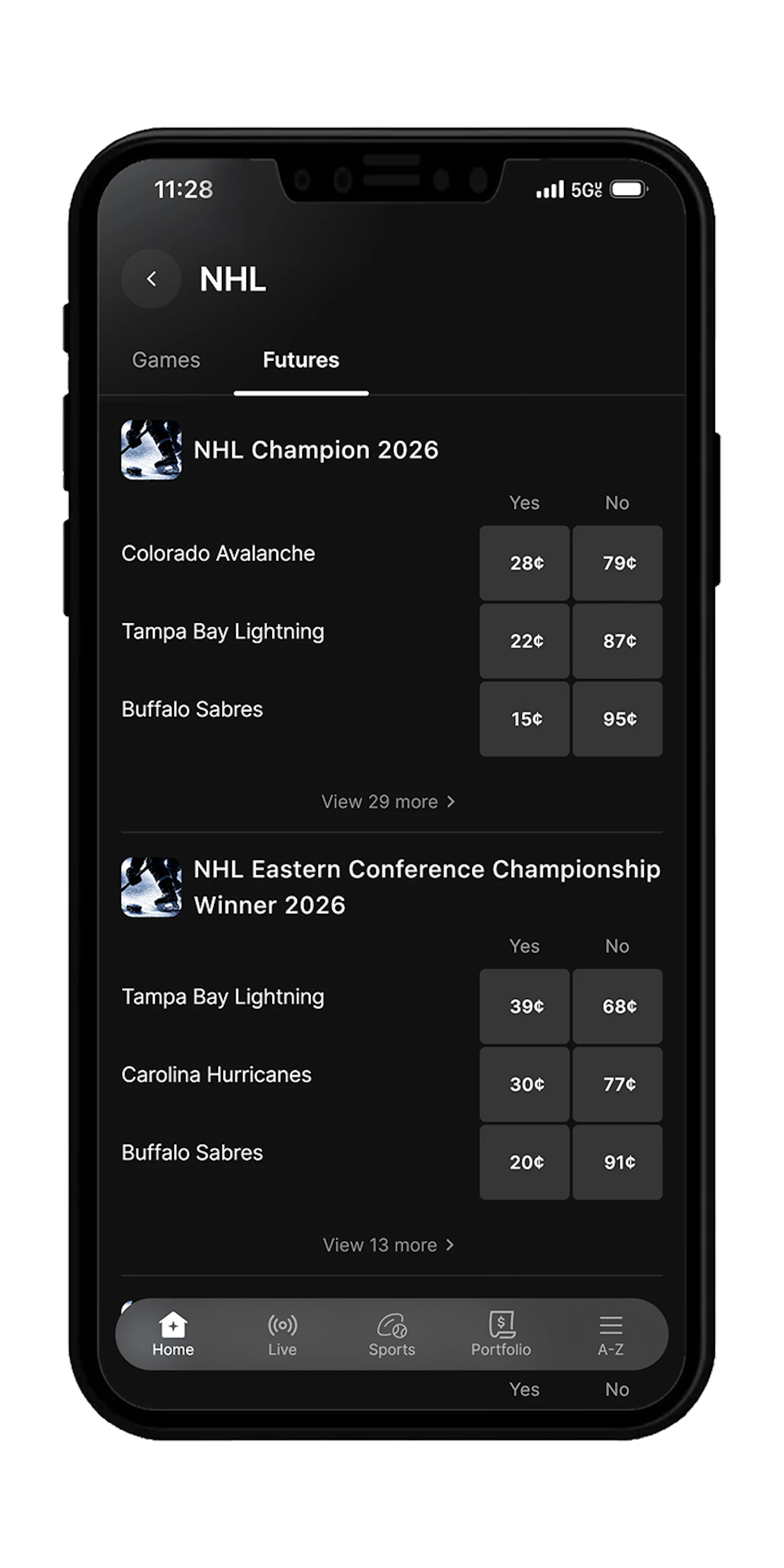The height and width of the screenshot is (1568, 784).
Task: Tap No 77¢ for Carolina Hurricanes
Action: tap(617, 1084)
